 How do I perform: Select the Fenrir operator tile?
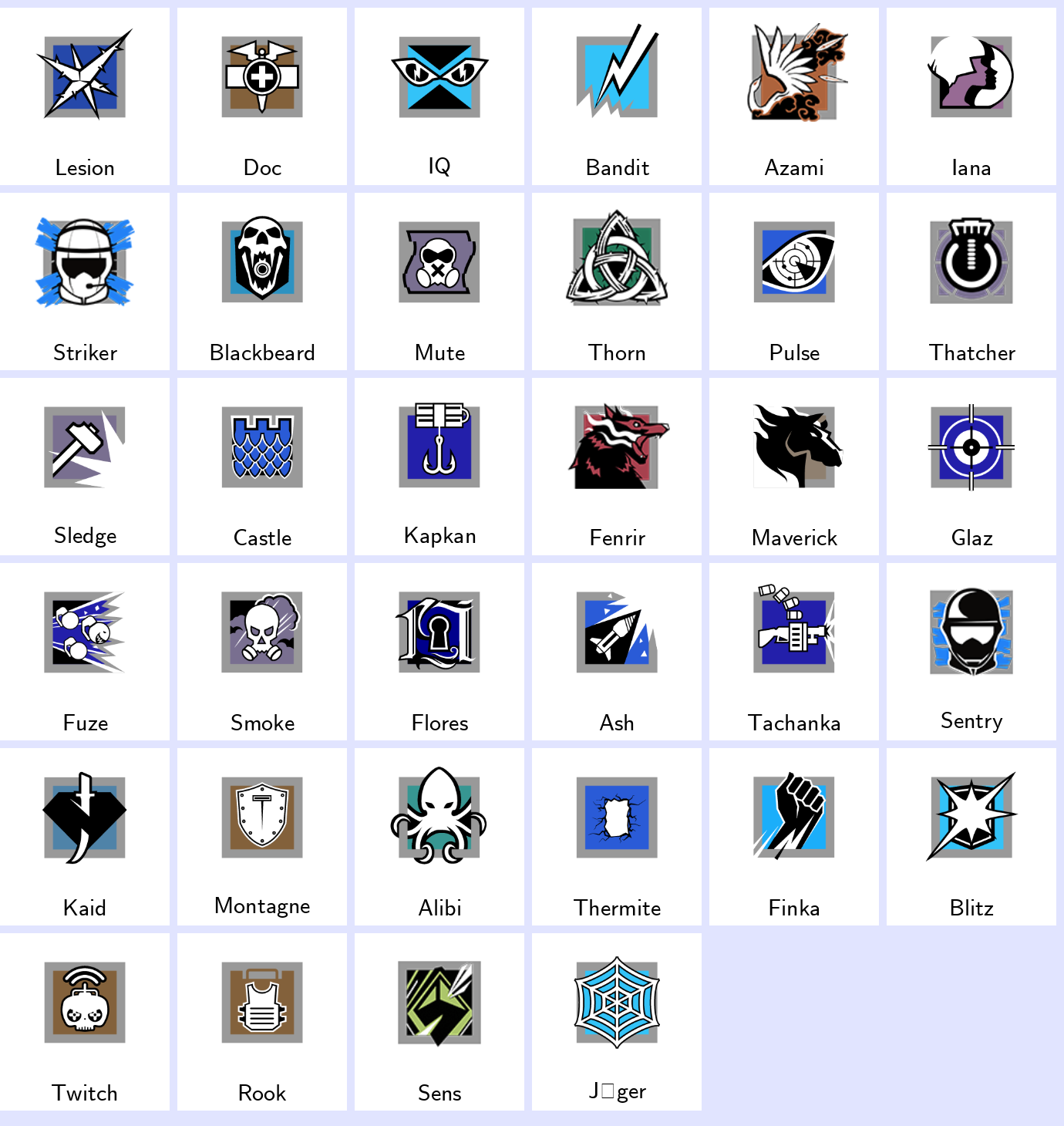(617, 467)
